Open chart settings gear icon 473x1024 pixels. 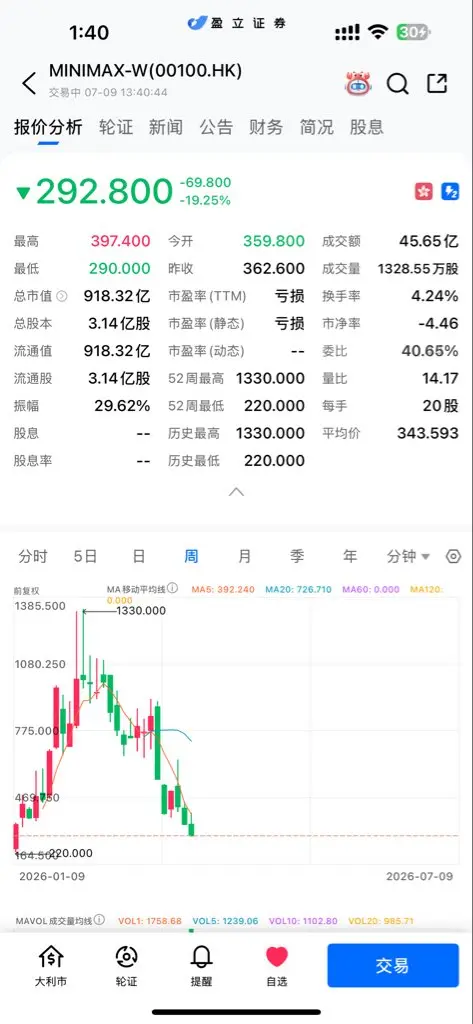[453, 556]
